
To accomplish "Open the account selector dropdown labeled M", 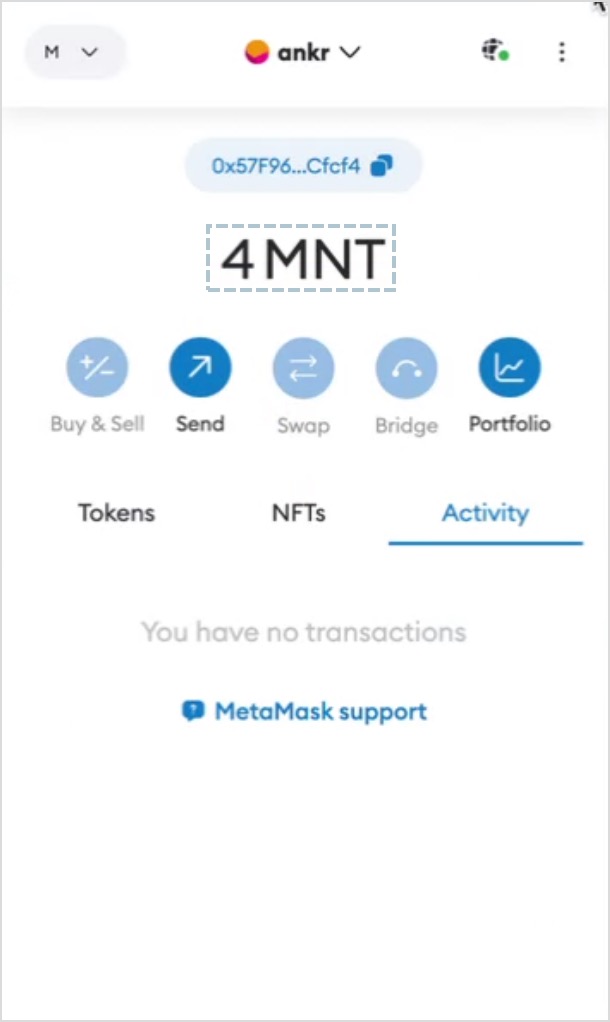I will [73, 52].
